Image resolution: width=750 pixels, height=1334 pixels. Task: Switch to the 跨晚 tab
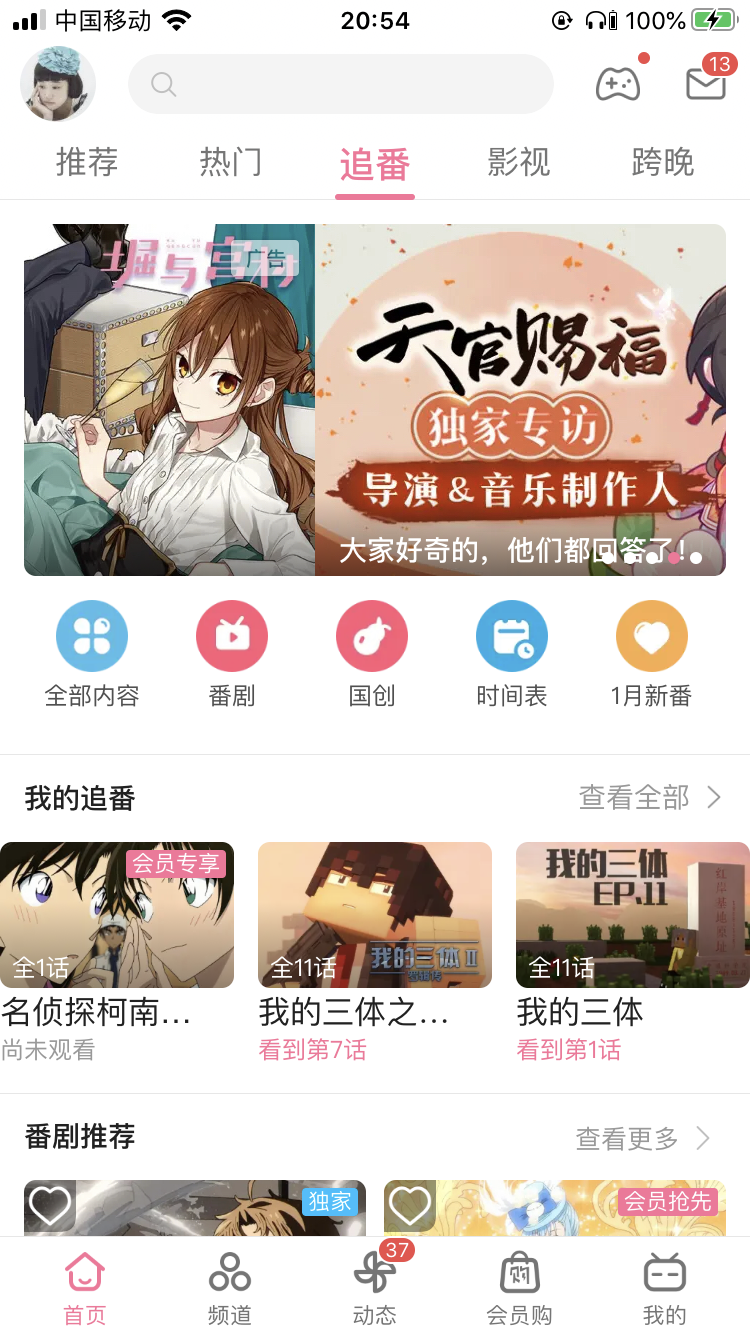(x=663, y=162)
